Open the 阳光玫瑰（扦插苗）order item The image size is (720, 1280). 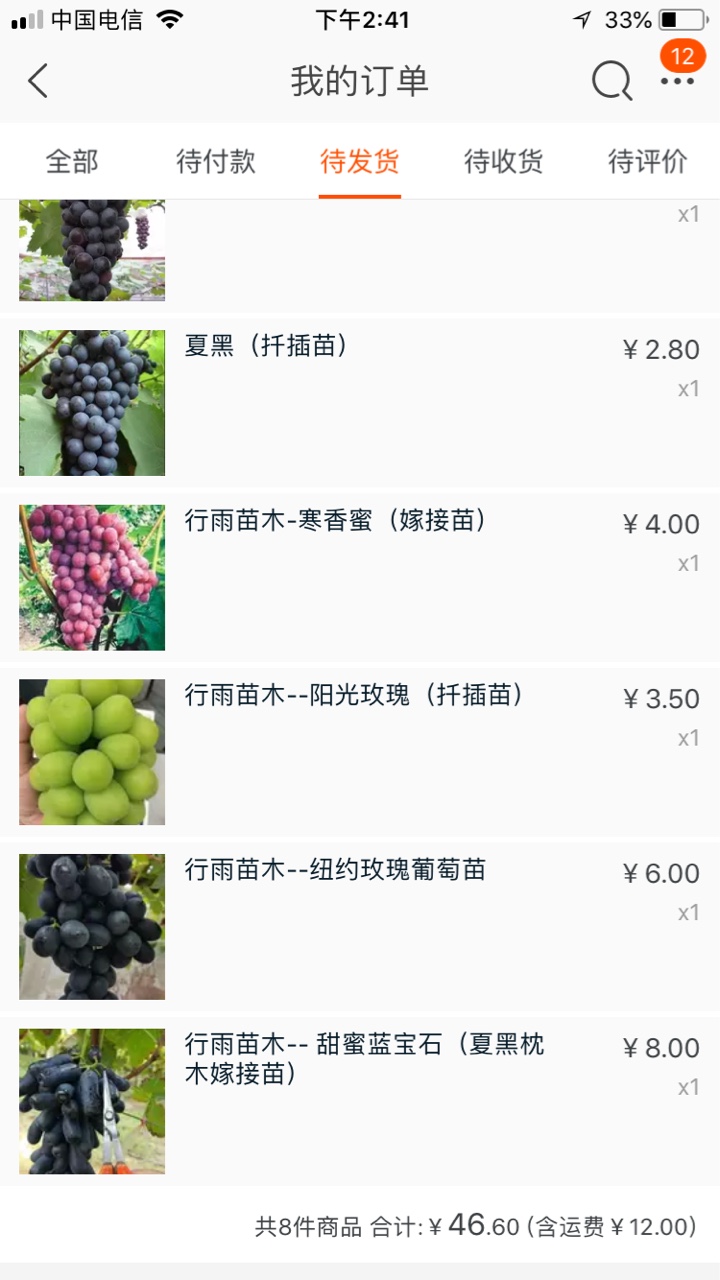(x=360, y=752)
